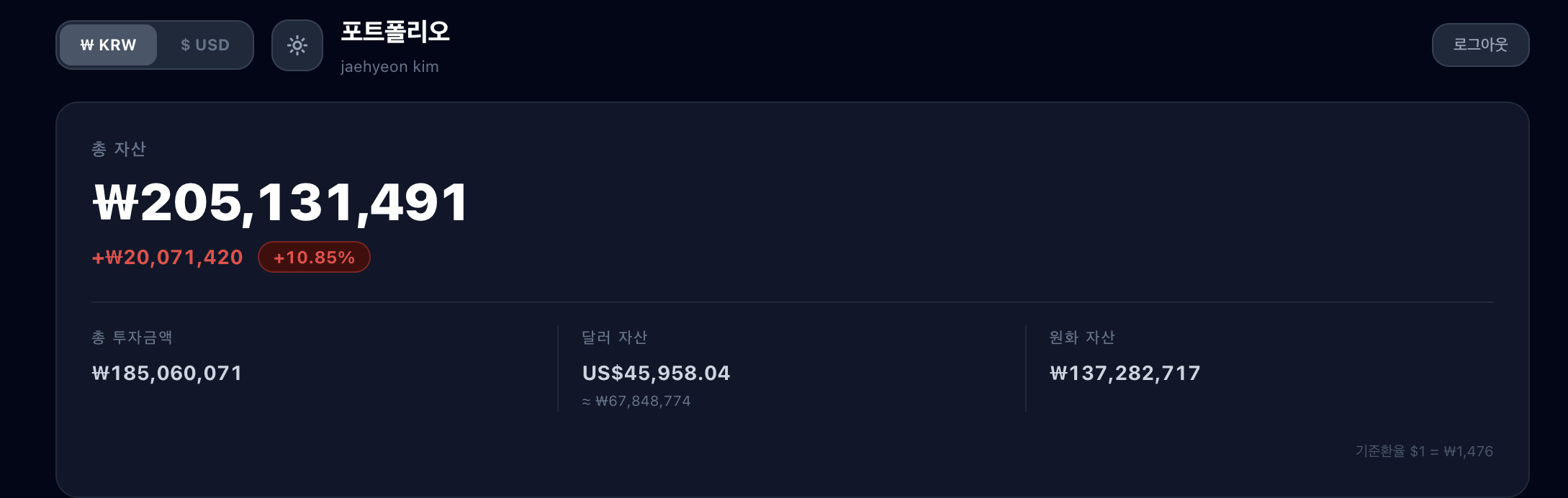This screenshot has width=1568, height=498.
Task: Tap the 로그아웃 button to log out
Action: [x=1480, y=45]
